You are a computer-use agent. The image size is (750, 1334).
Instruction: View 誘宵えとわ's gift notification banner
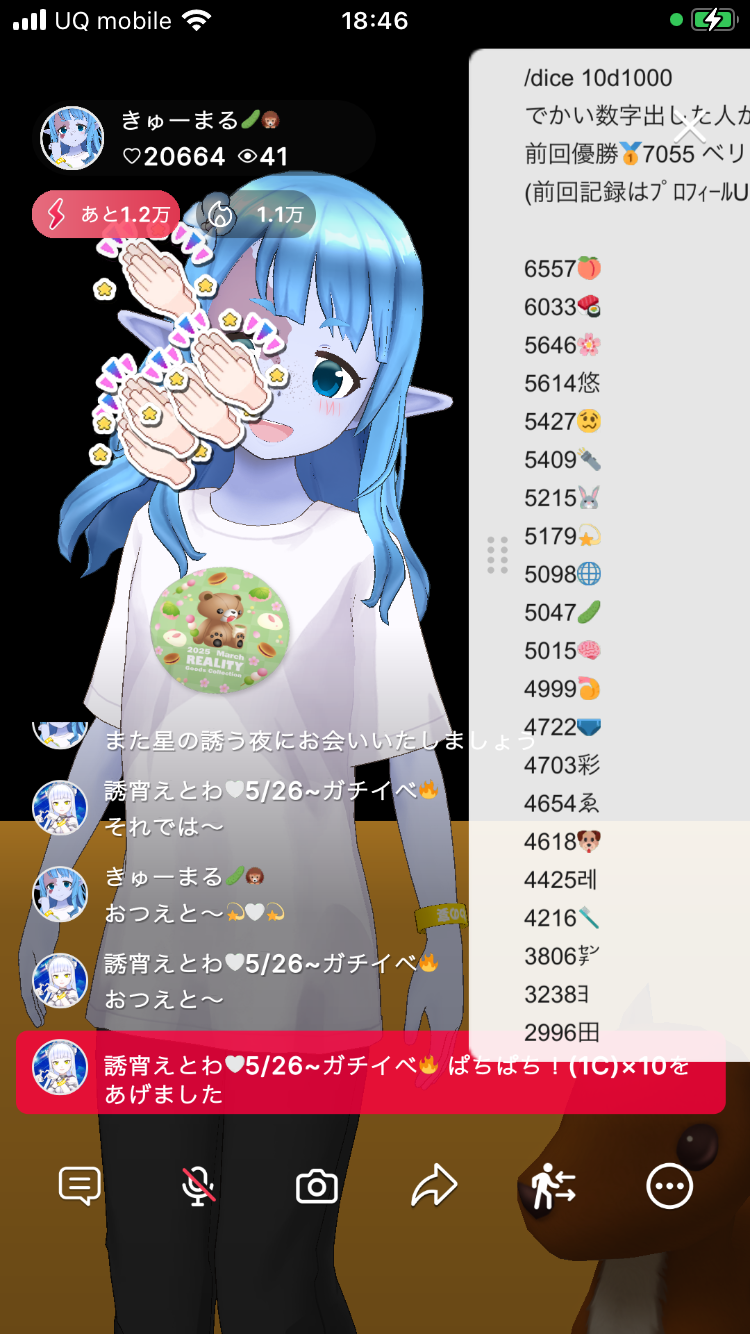coord(370,1072)
